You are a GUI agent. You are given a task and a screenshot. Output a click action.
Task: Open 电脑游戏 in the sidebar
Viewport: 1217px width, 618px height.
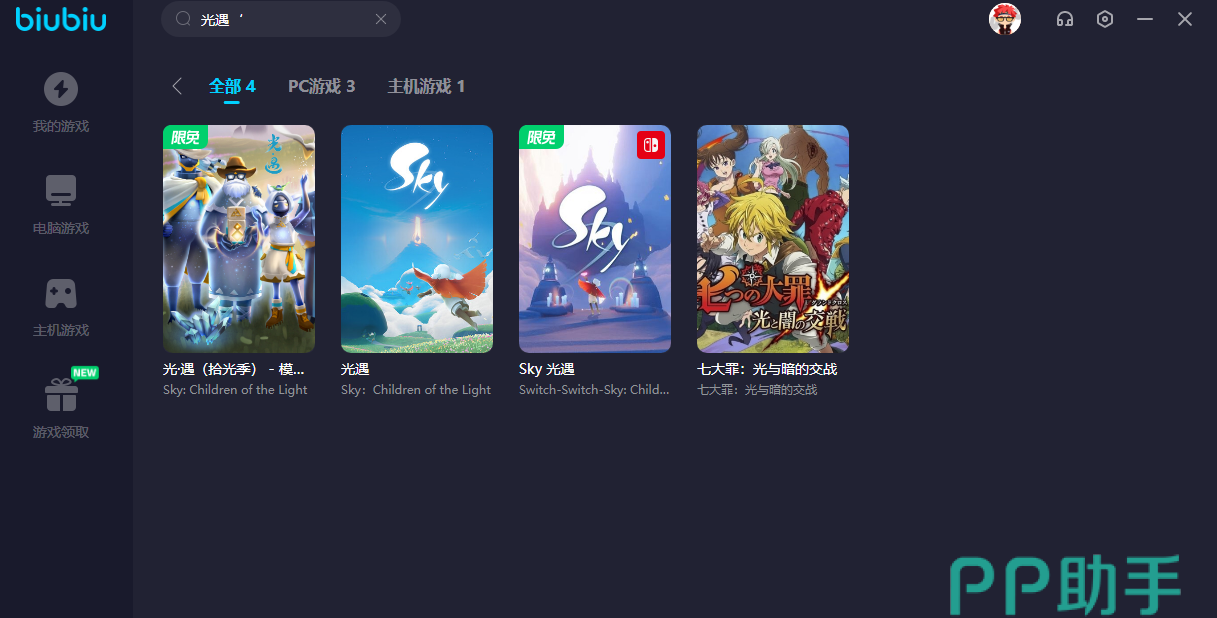[x=61, y=204]
